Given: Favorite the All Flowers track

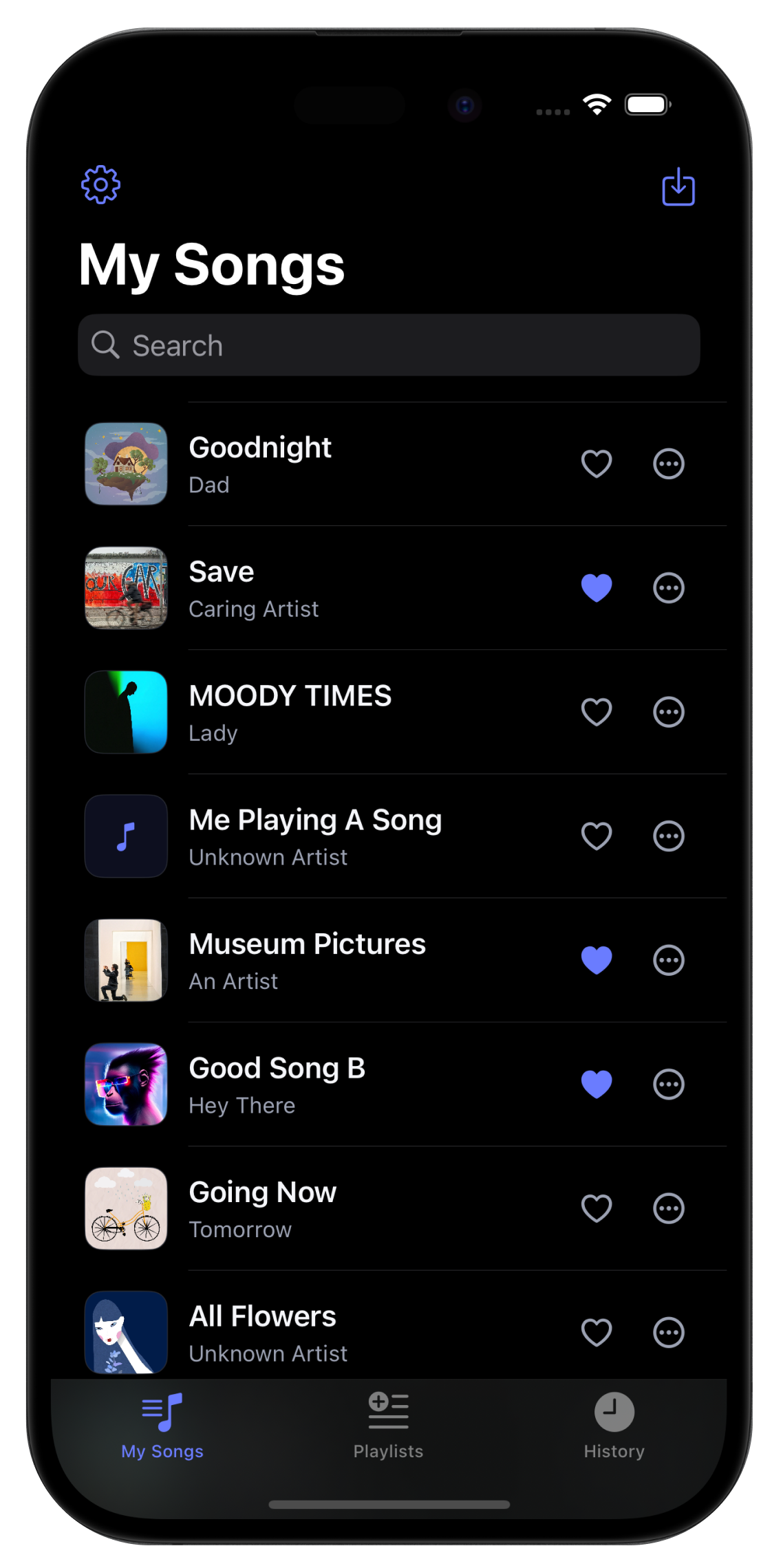Looking at the screenshot, I should [x=596, y=1333].
